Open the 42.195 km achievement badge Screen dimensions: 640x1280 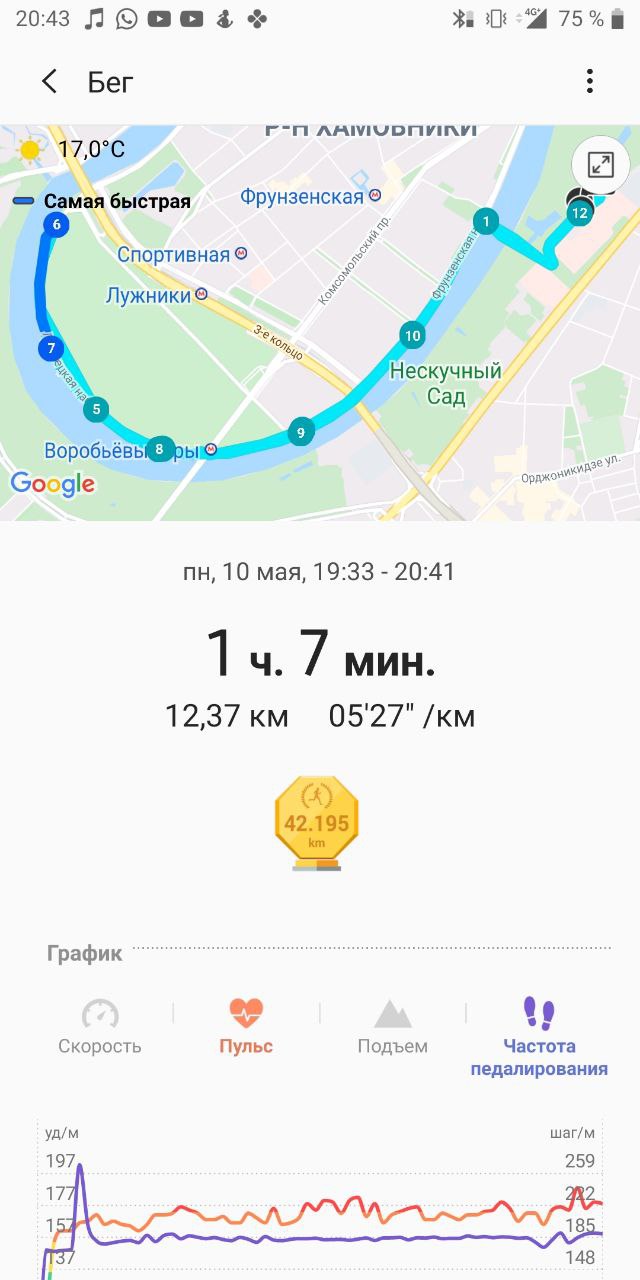click(x=317, y=823)
